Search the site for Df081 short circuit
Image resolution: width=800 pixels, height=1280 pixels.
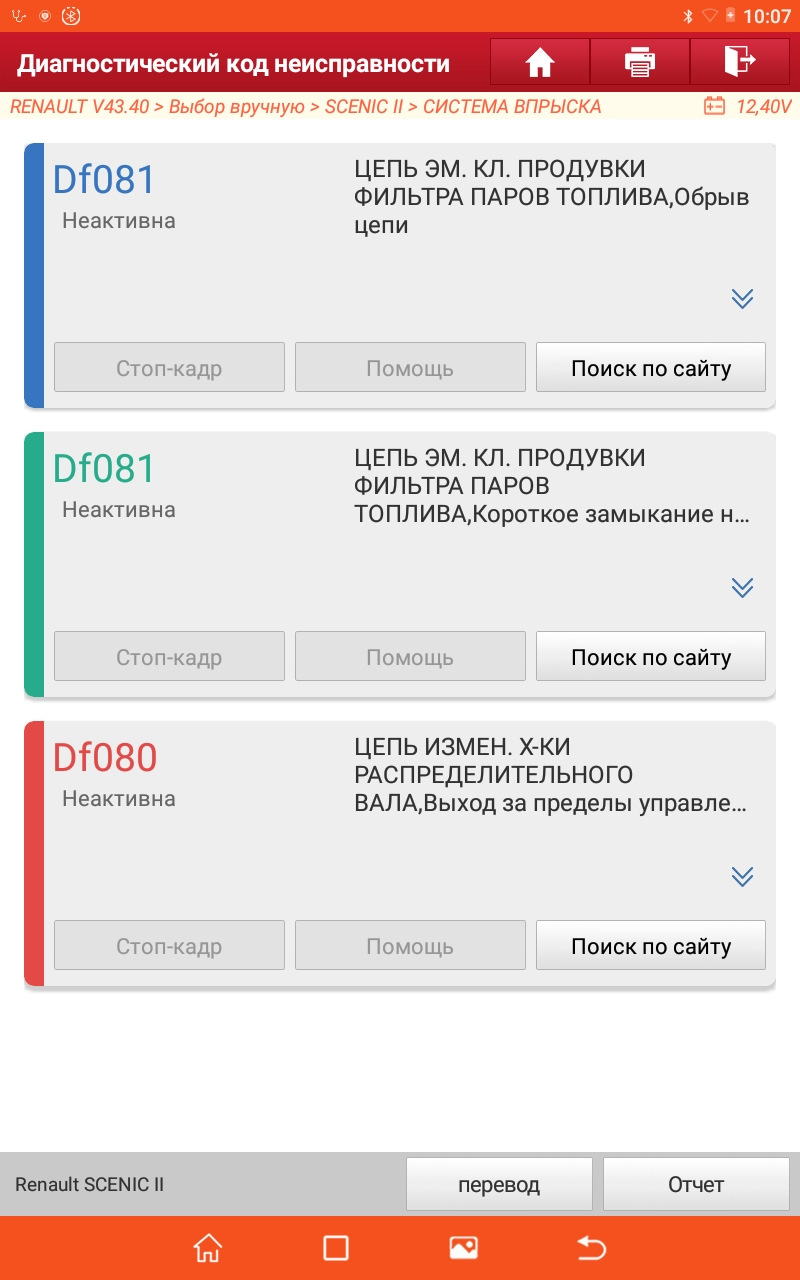tap(651, 657)
